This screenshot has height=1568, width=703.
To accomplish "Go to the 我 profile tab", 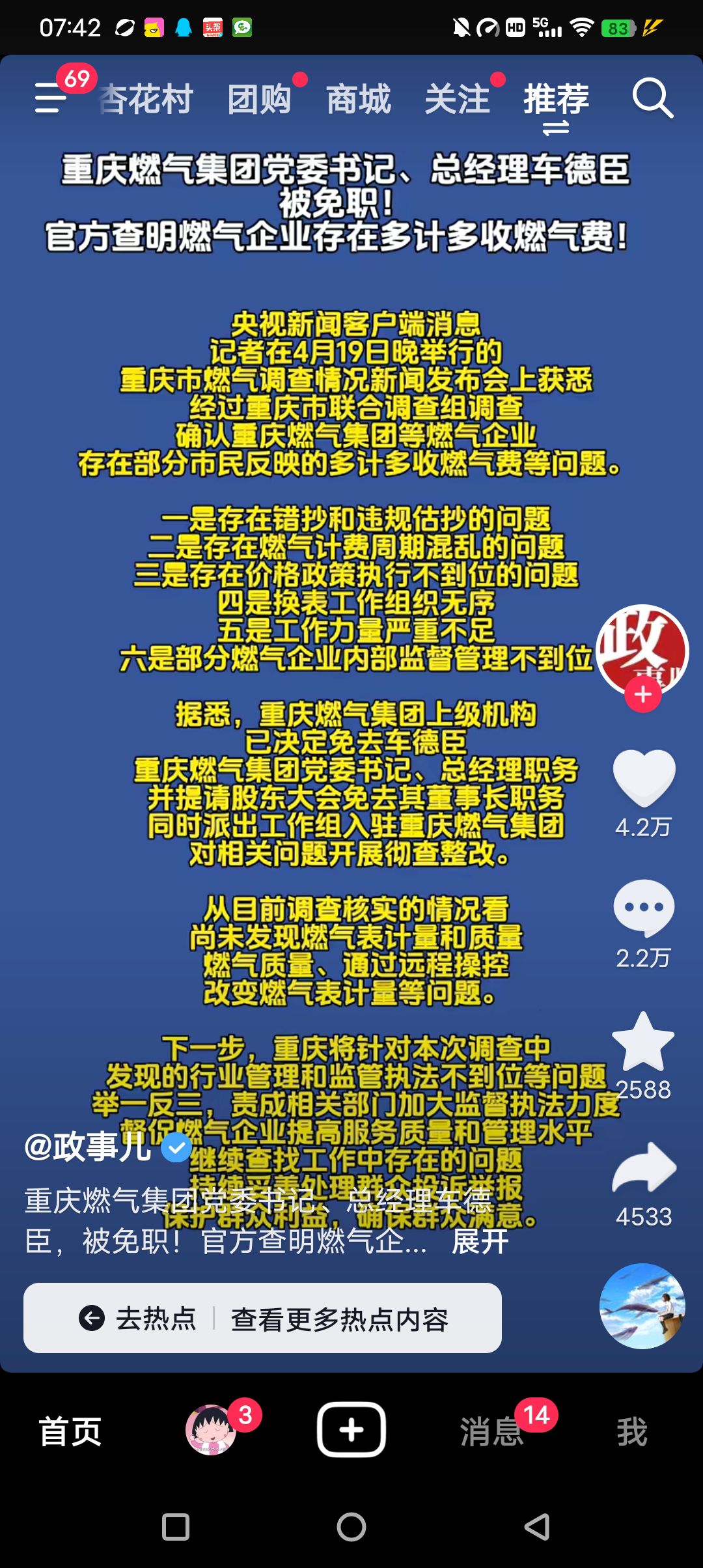I will pos(632,1432).
